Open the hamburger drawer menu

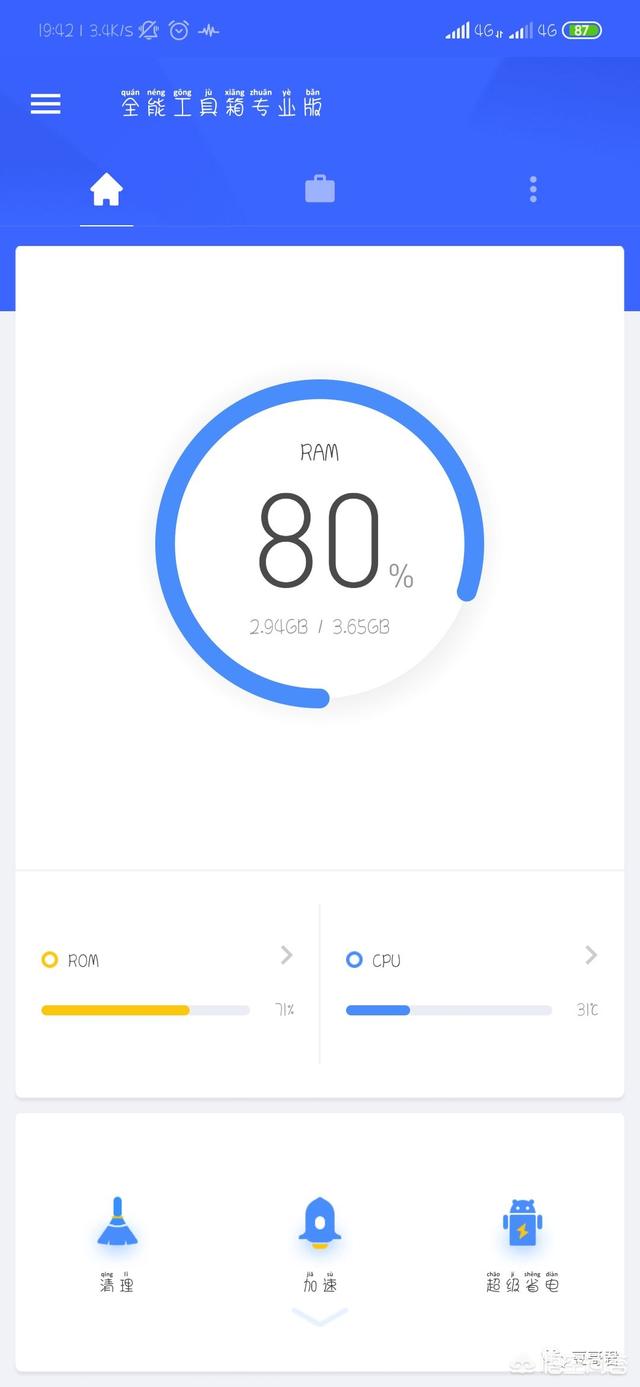click(x=45, y=104)
